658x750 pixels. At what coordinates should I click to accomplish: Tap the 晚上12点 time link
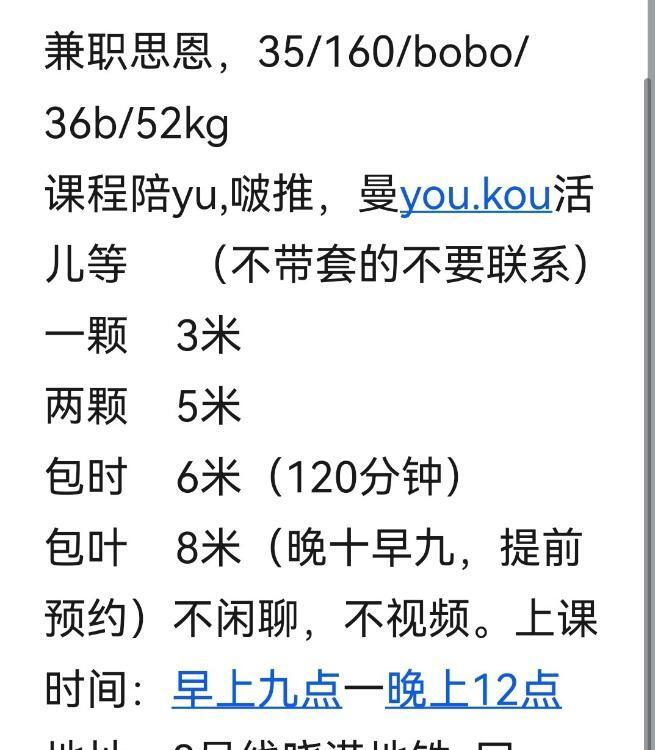(x=473, y=689)
